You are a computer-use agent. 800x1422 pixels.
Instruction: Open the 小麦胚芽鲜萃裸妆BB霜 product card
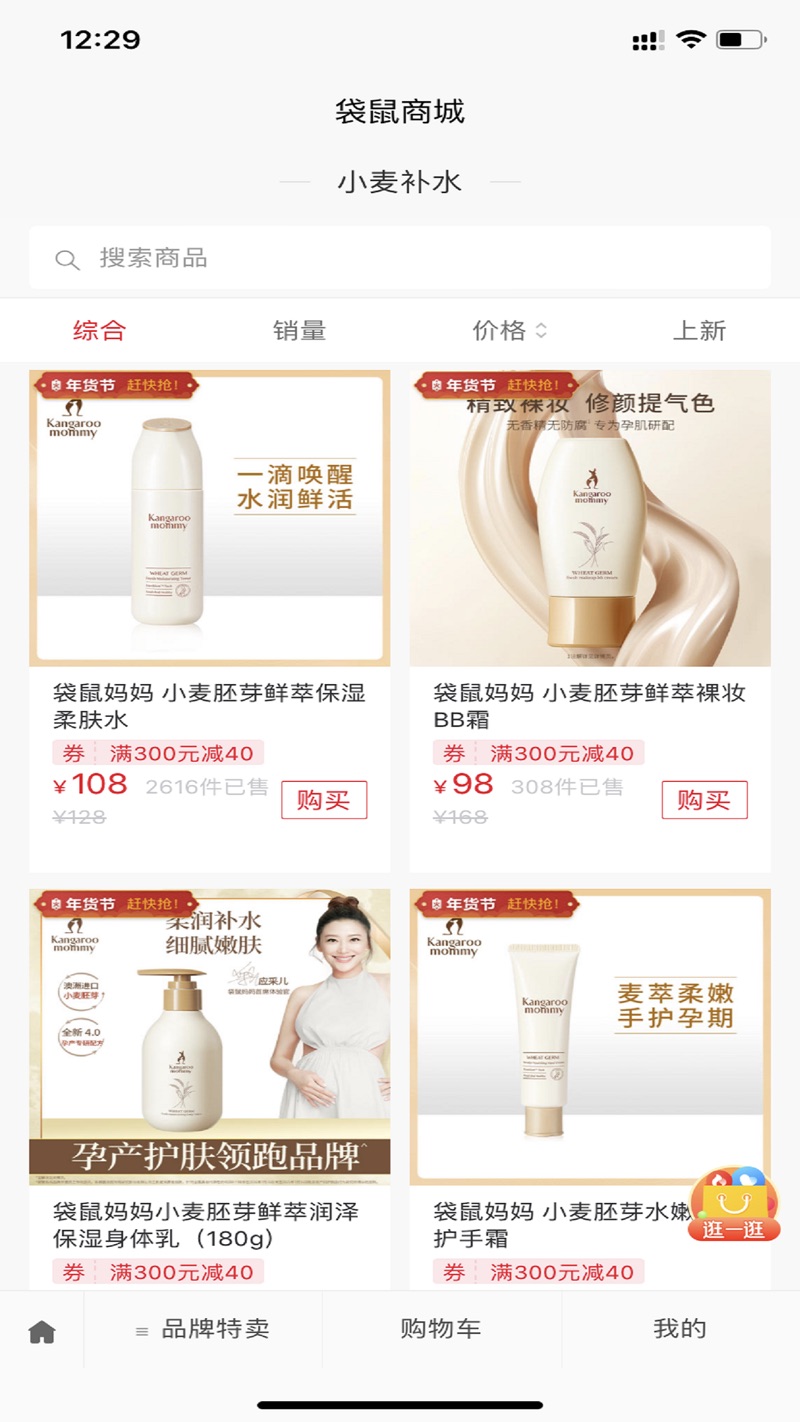point(590,518)
